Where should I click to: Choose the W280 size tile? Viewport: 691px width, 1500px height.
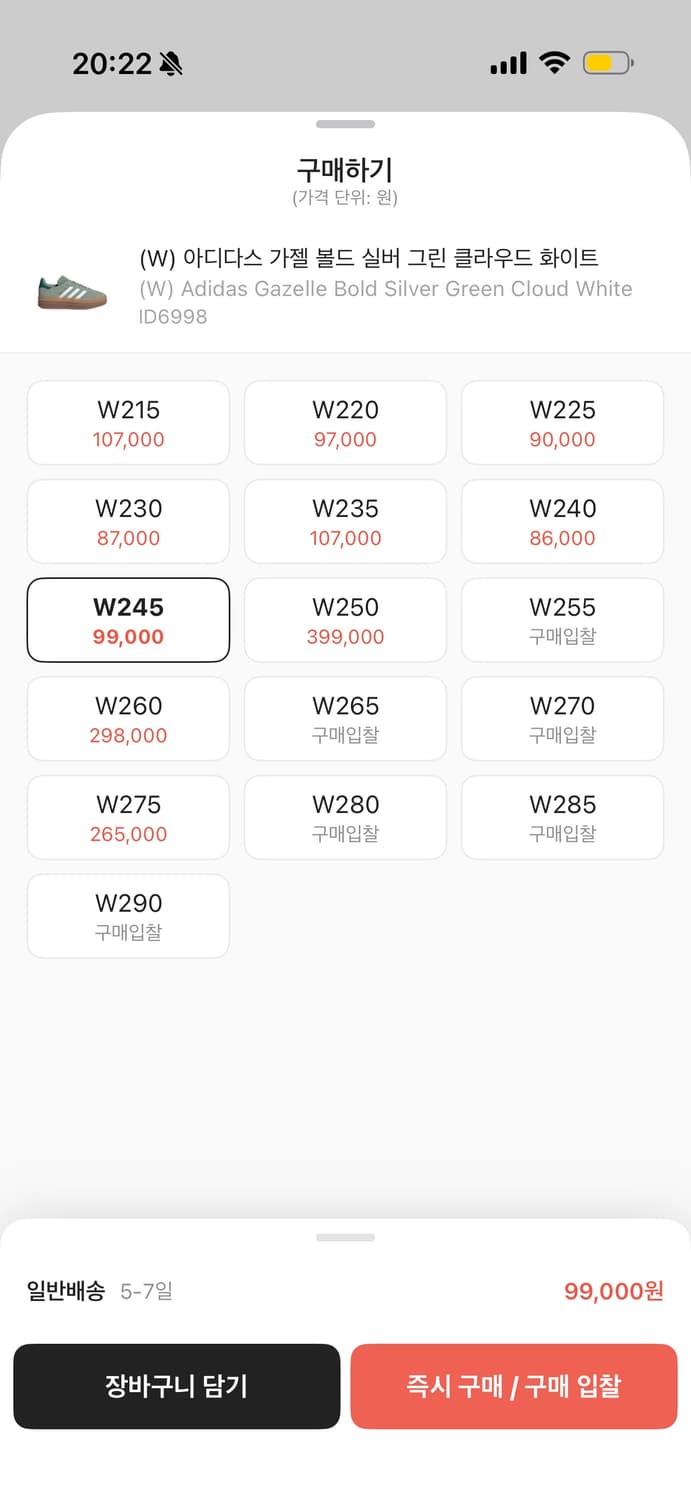pyautogui.click(x=345, y=819)
